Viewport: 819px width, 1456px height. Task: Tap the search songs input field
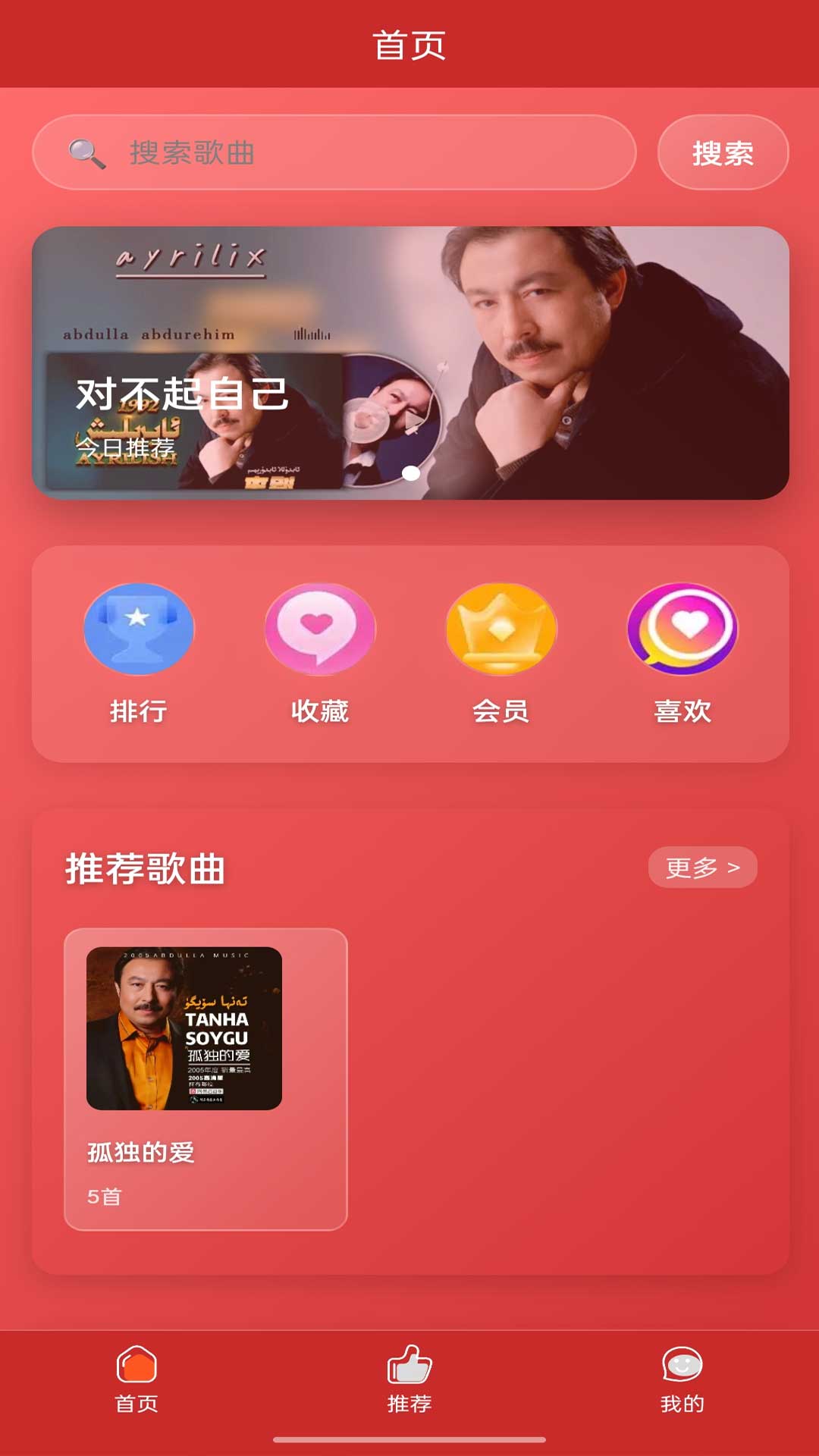click(334, 152)
